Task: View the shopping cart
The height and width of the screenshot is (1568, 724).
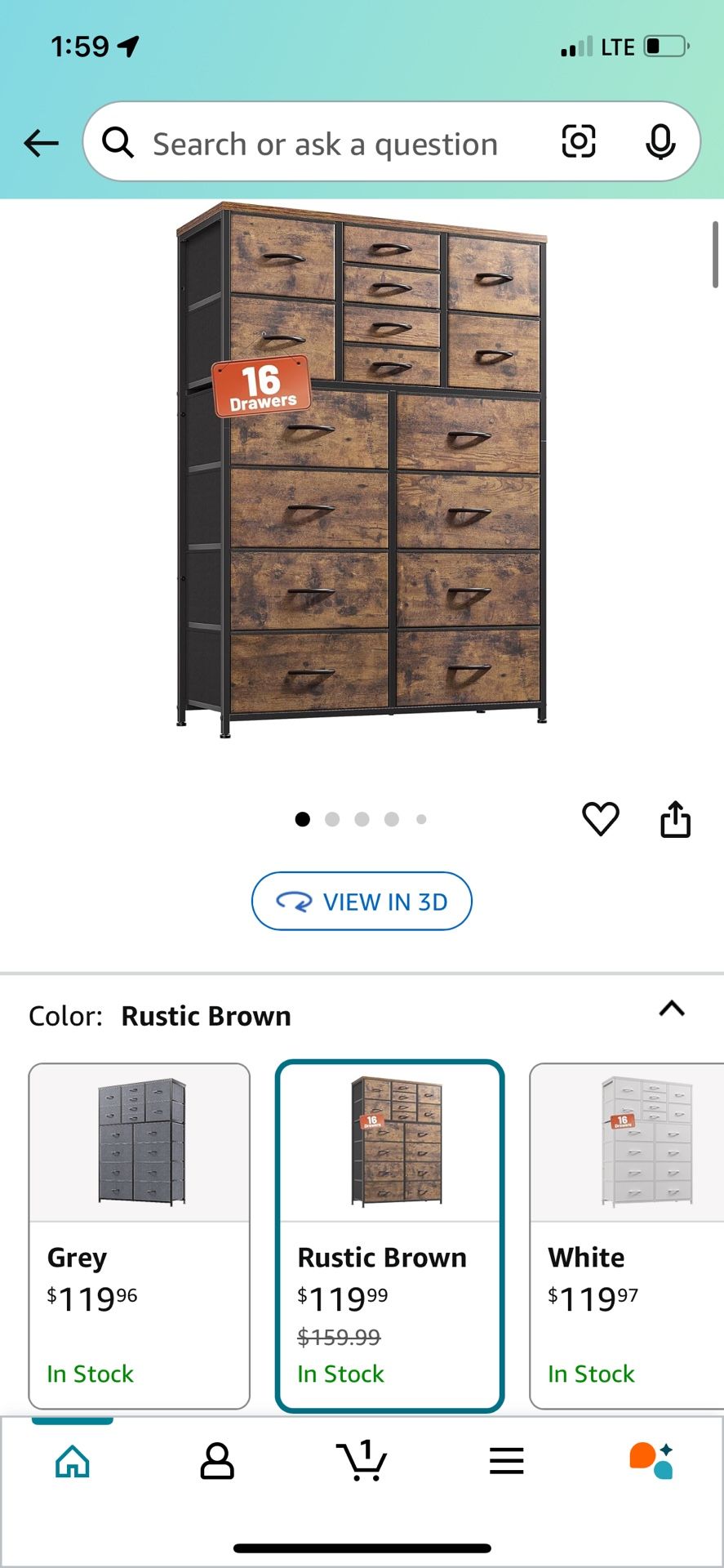Action: pyautogui.click(x=362, y=1461)
